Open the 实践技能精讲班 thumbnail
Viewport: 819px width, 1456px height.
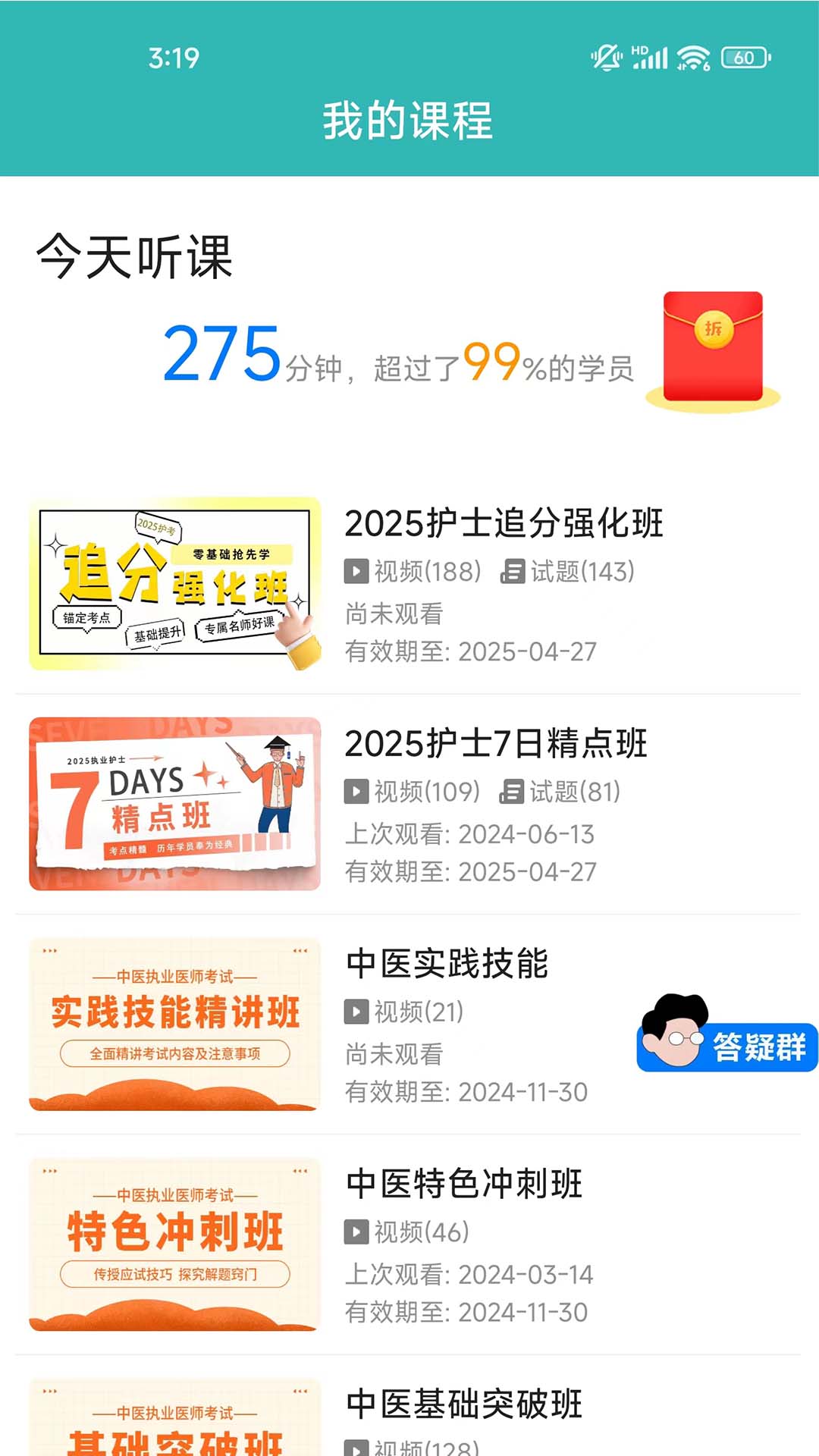(176, 1024)
